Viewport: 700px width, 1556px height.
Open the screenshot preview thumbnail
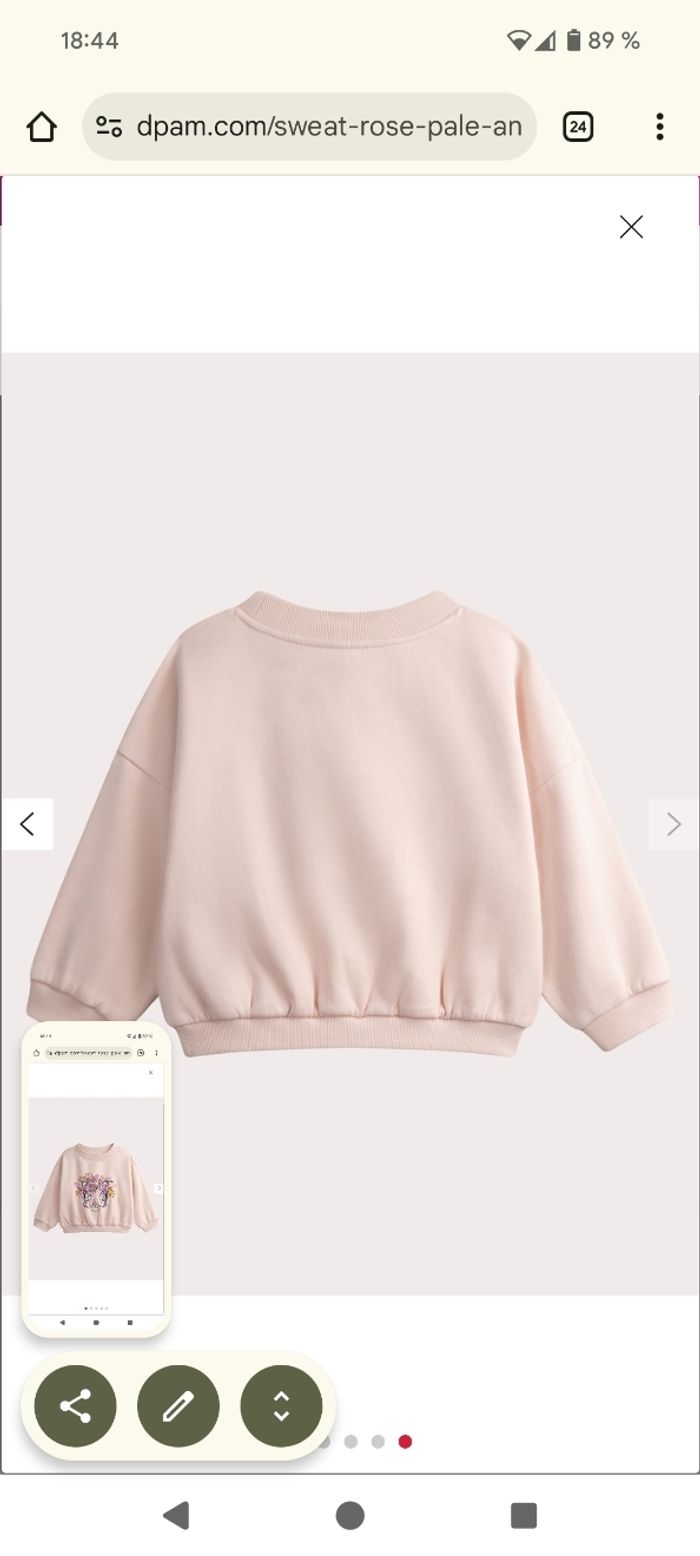click(x=96, y=1179)
